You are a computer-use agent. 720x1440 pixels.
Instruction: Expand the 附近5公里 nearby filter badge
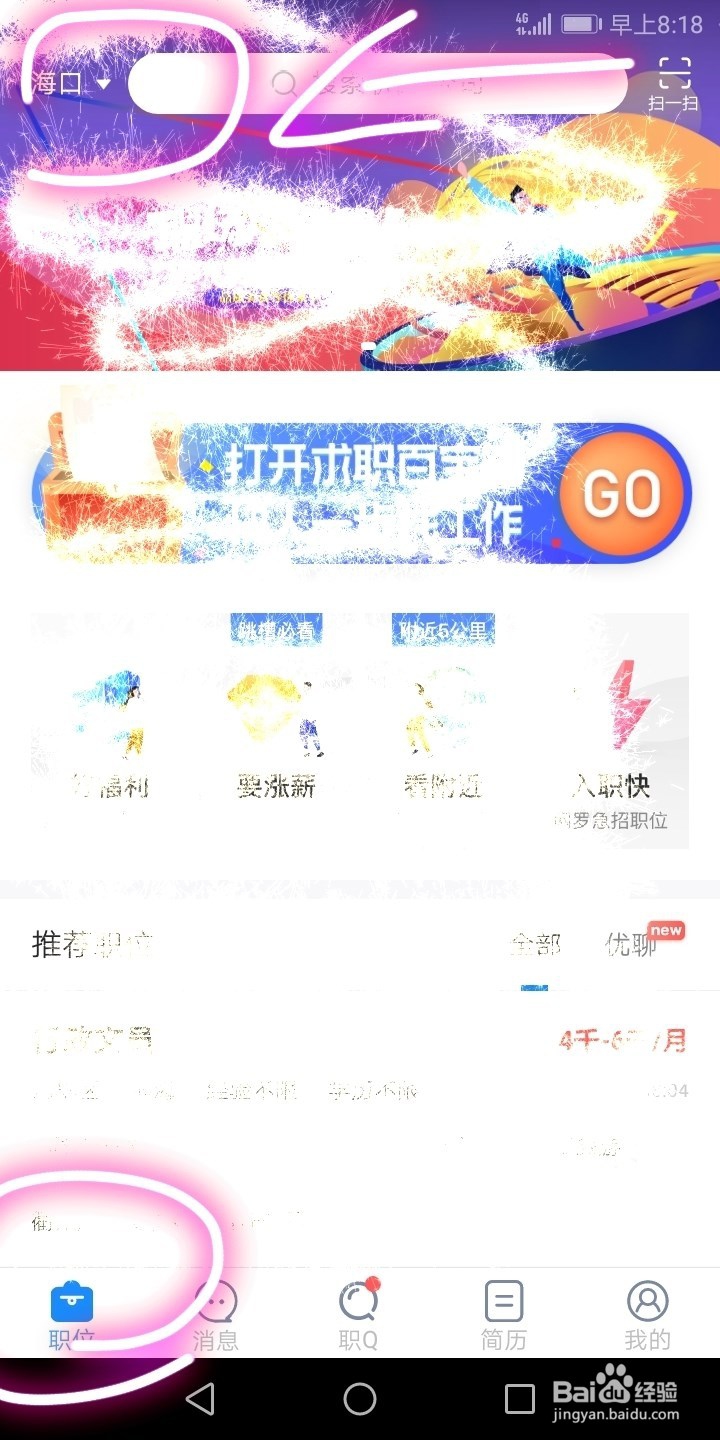coord(443,630)
